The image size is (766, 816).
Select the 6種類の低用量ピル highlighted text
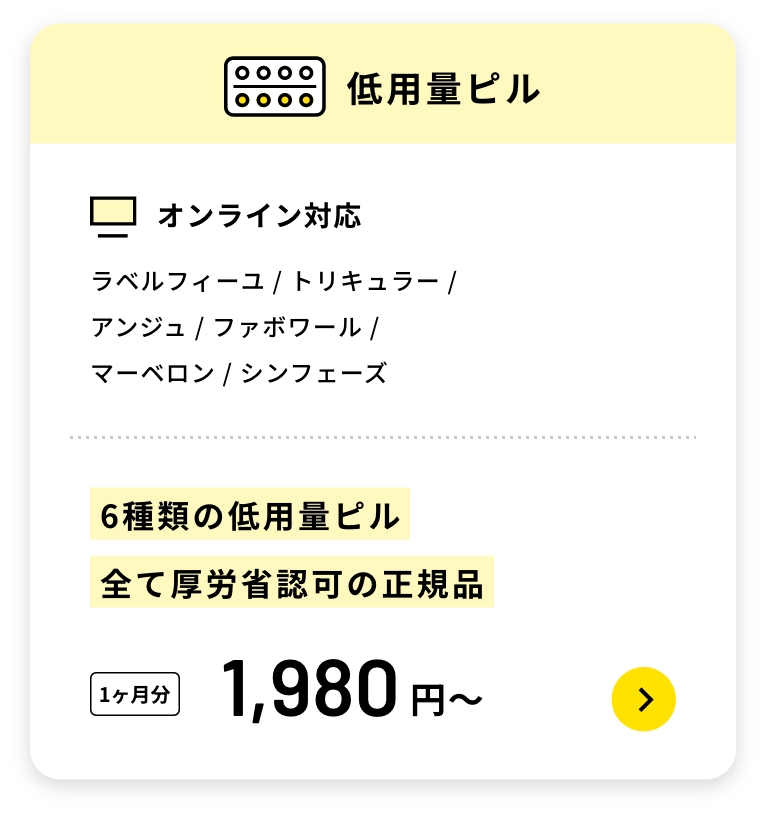click(248, 516)
